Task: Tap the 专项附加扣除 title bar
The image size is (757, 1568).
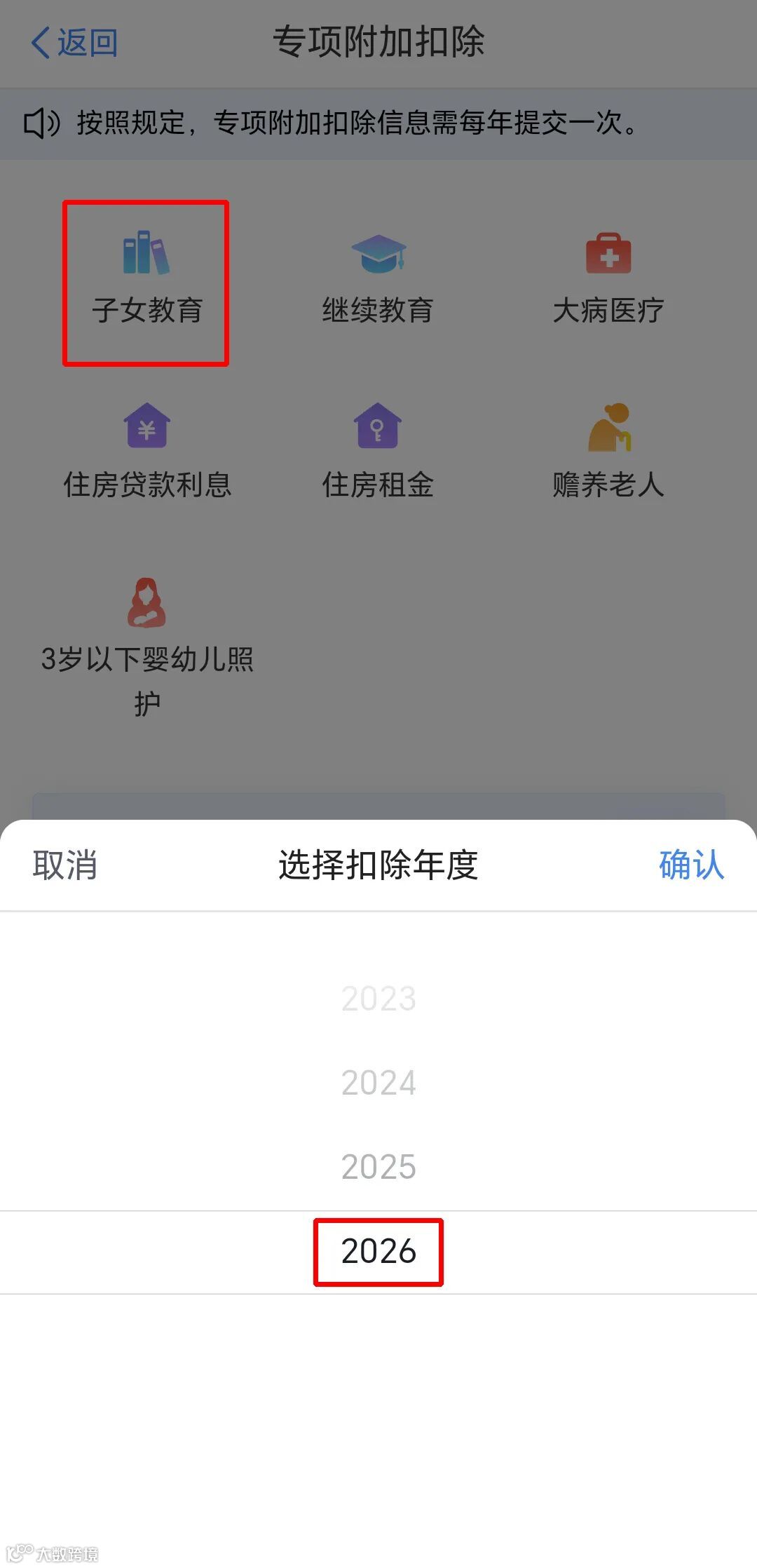Action: click(x=378, y=42)
